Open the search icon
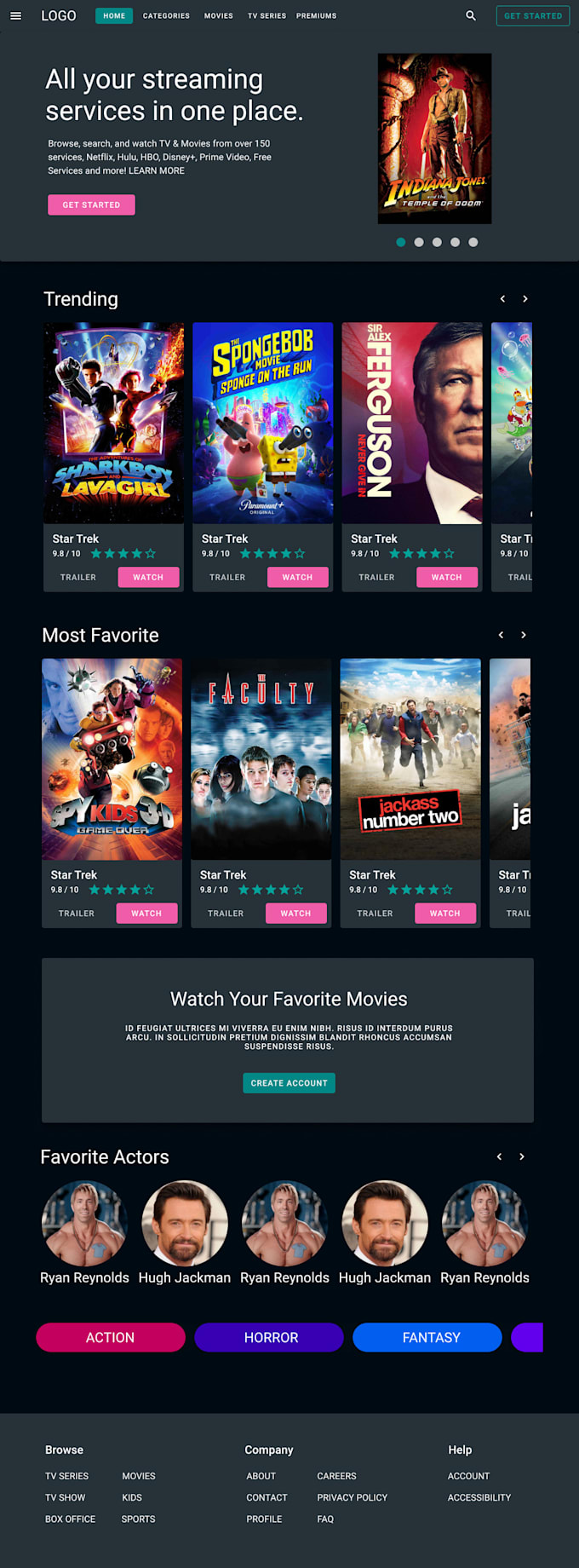The height and width of the screenshot is (1568, 579). 471,15
